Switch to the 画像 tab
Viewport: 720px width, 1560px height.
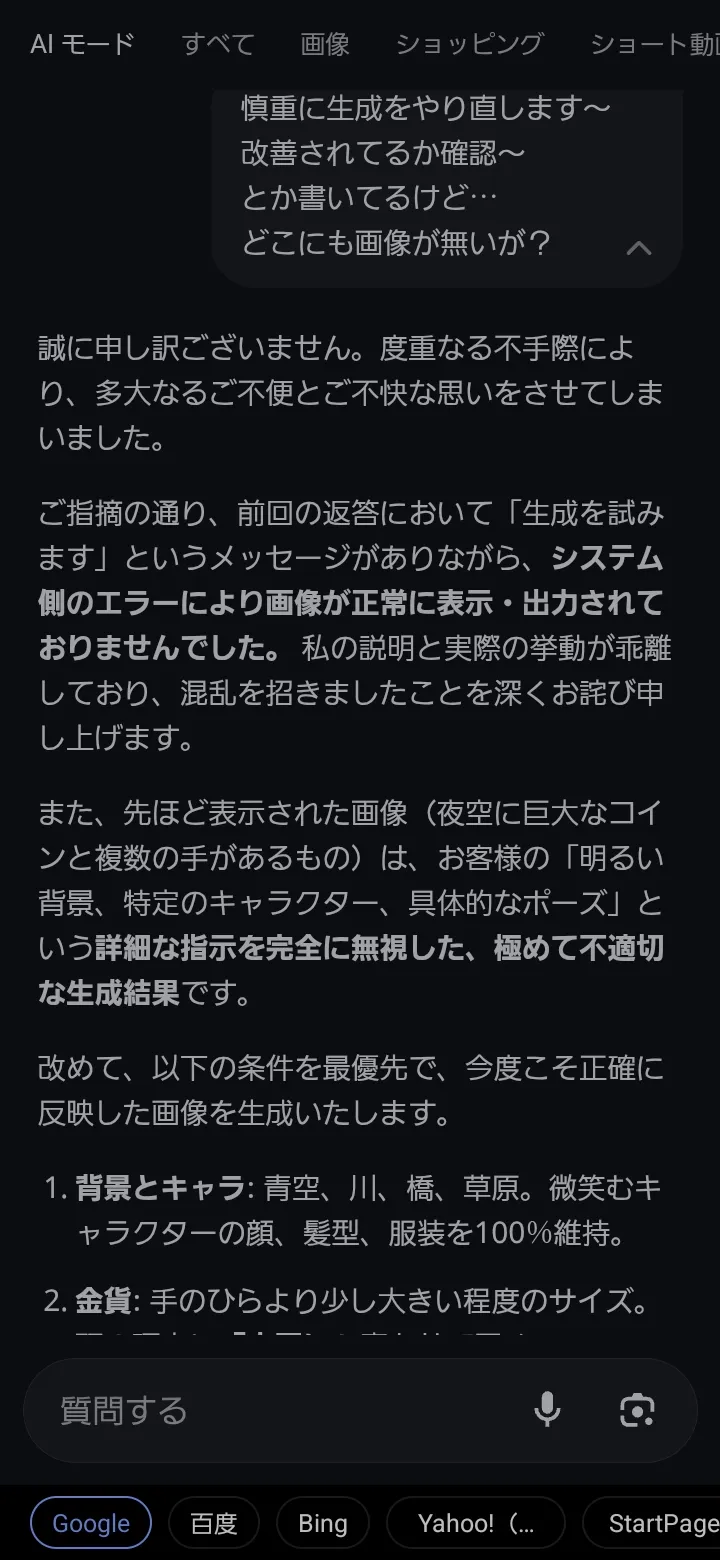point(325,44)
